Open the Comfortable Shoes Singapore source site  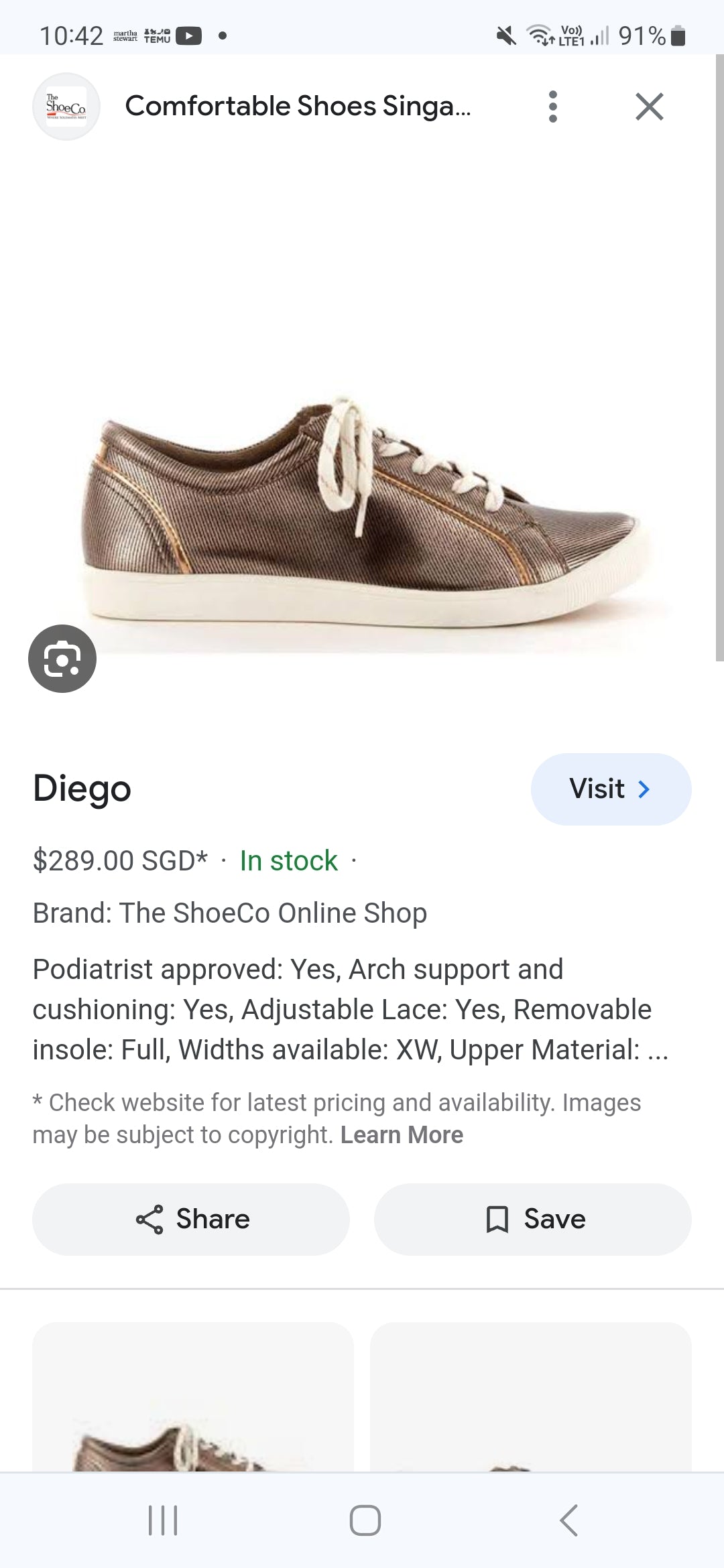pos(298,107)
